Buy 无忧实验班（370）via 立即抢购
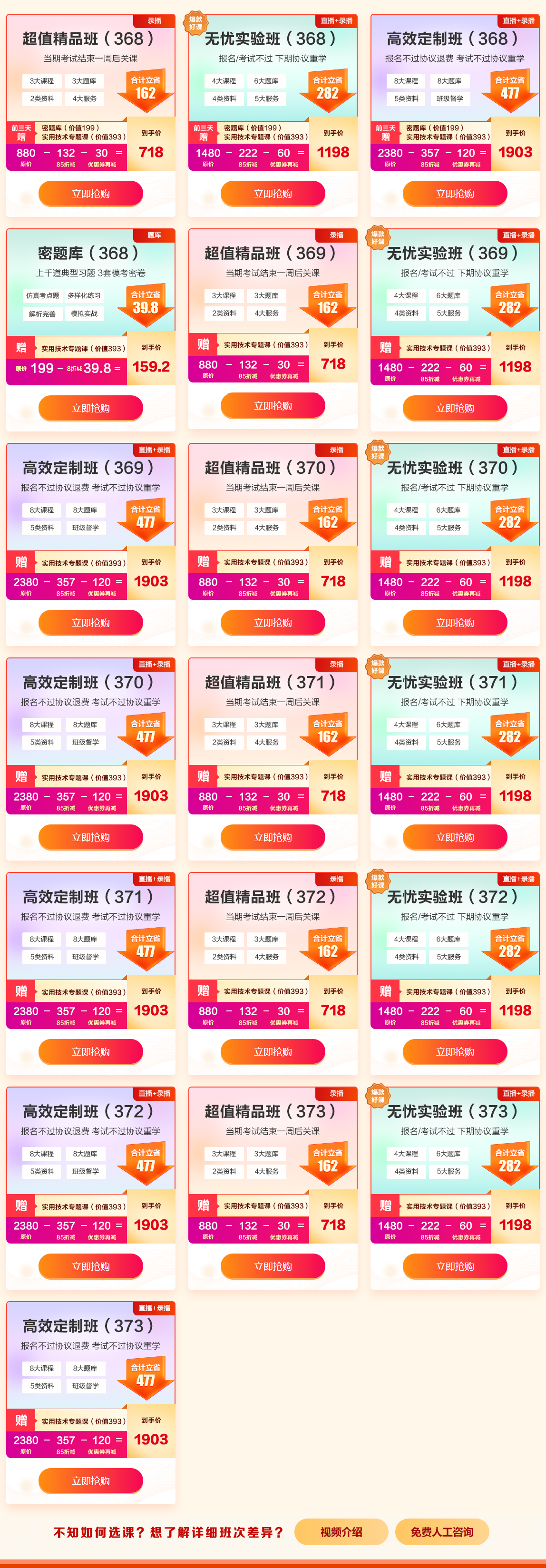 click(x=455, y=623)
